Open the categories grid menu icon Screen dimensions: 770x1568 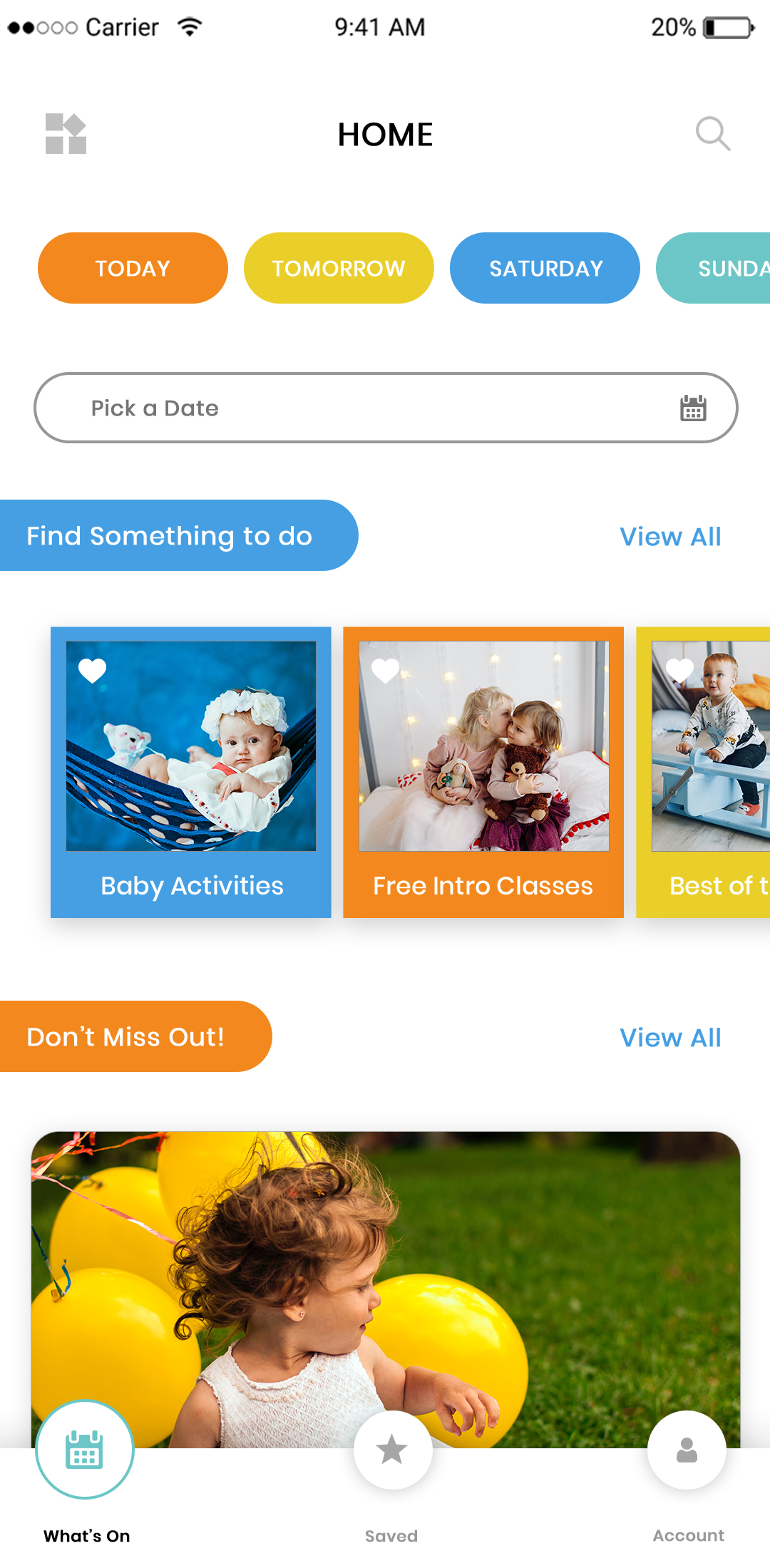click(66, 134)
